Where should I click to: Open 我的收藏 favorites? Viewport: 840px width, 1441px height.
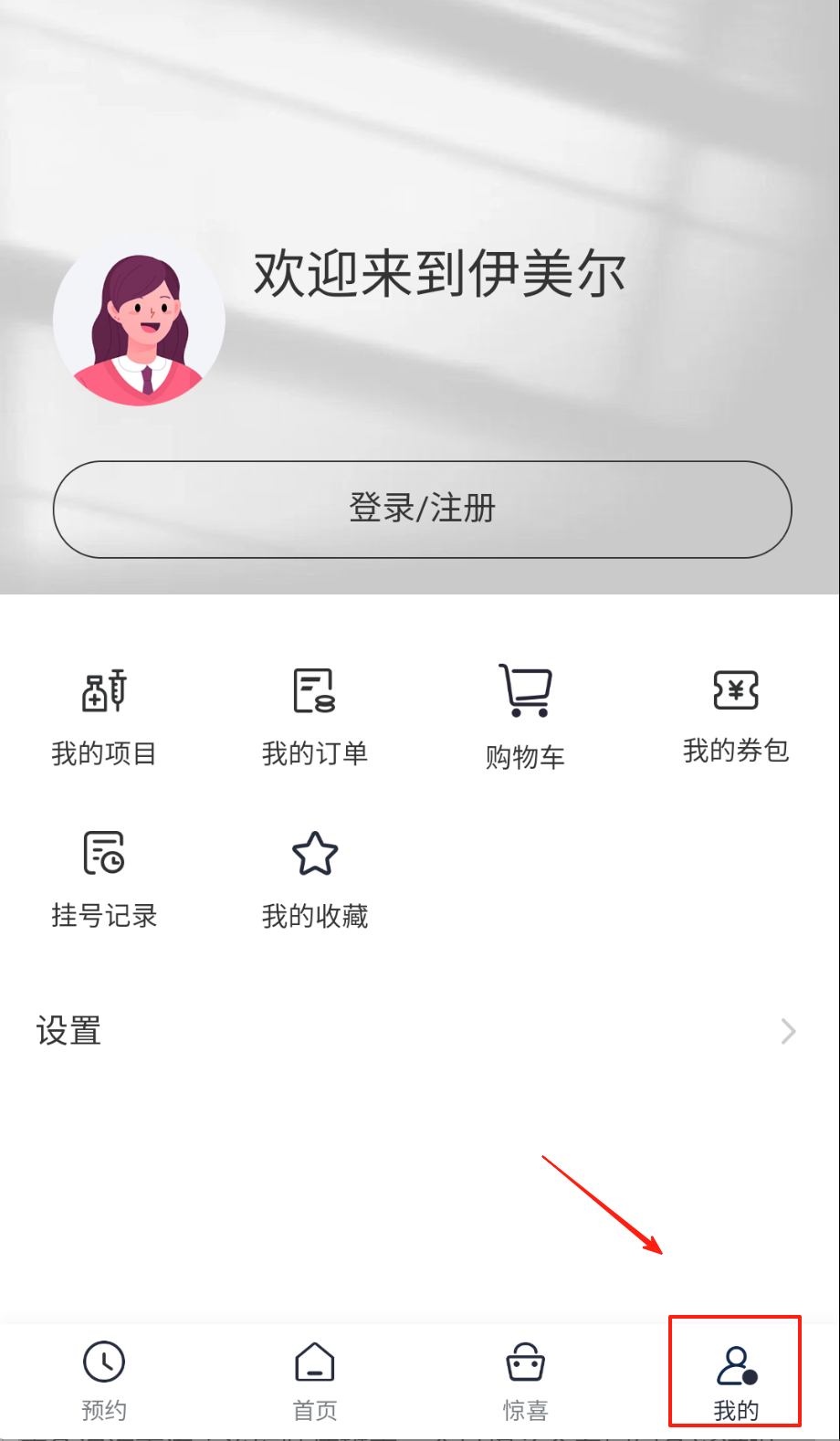(x=315, y=878)
